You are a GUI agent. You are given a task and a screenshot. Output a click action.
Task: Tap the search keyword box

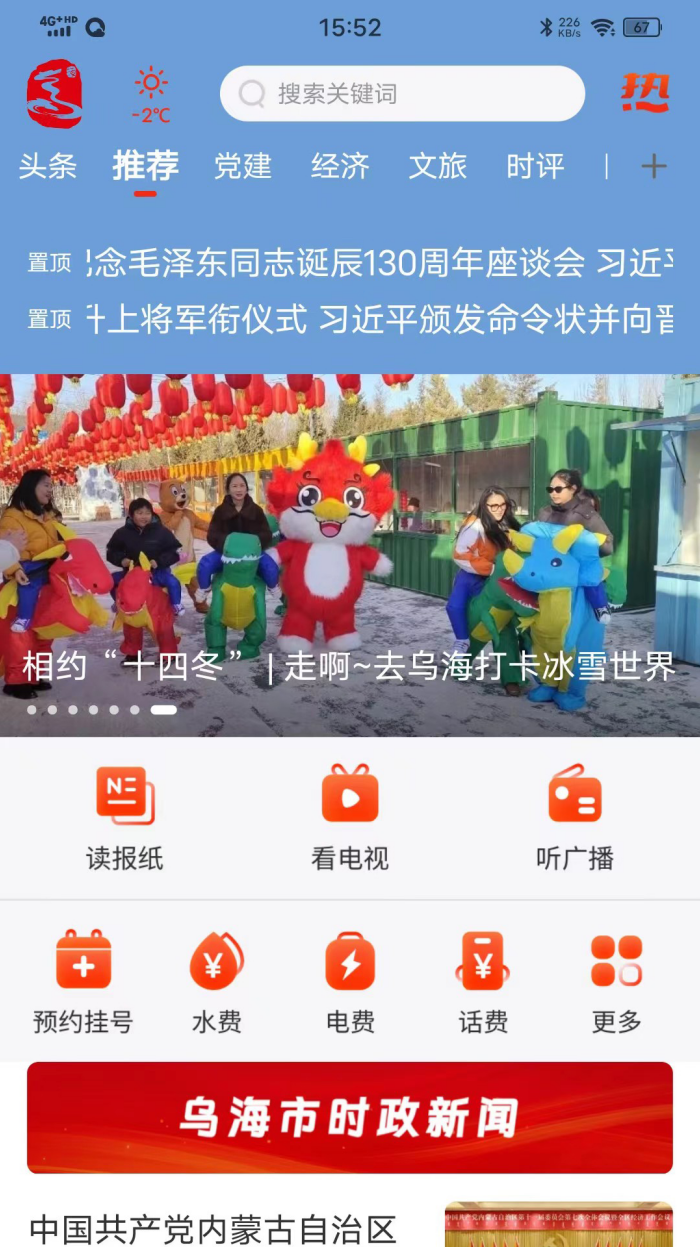click(402, 94)
